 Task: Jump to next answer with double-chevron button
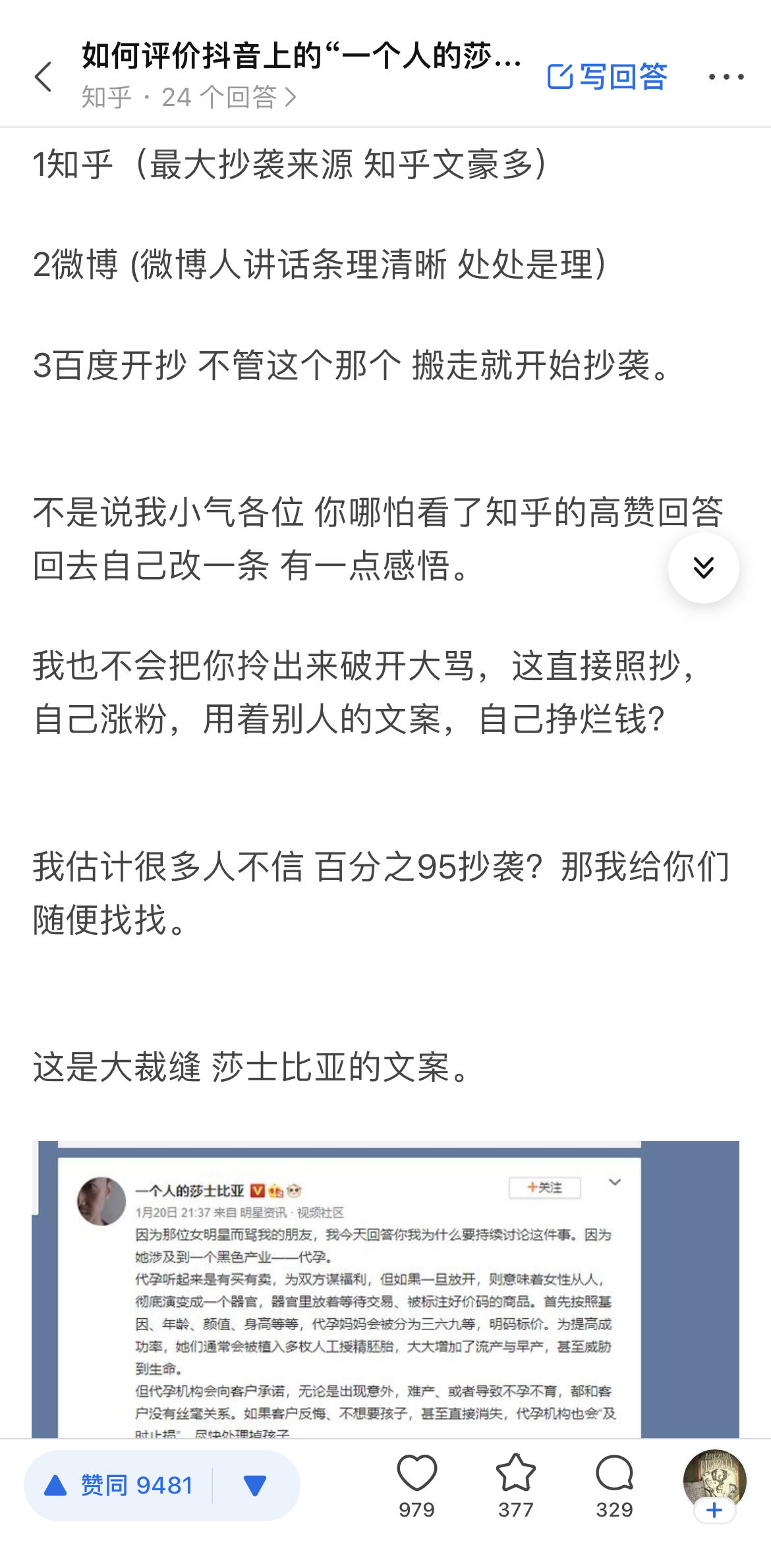[x=703, y=567]
